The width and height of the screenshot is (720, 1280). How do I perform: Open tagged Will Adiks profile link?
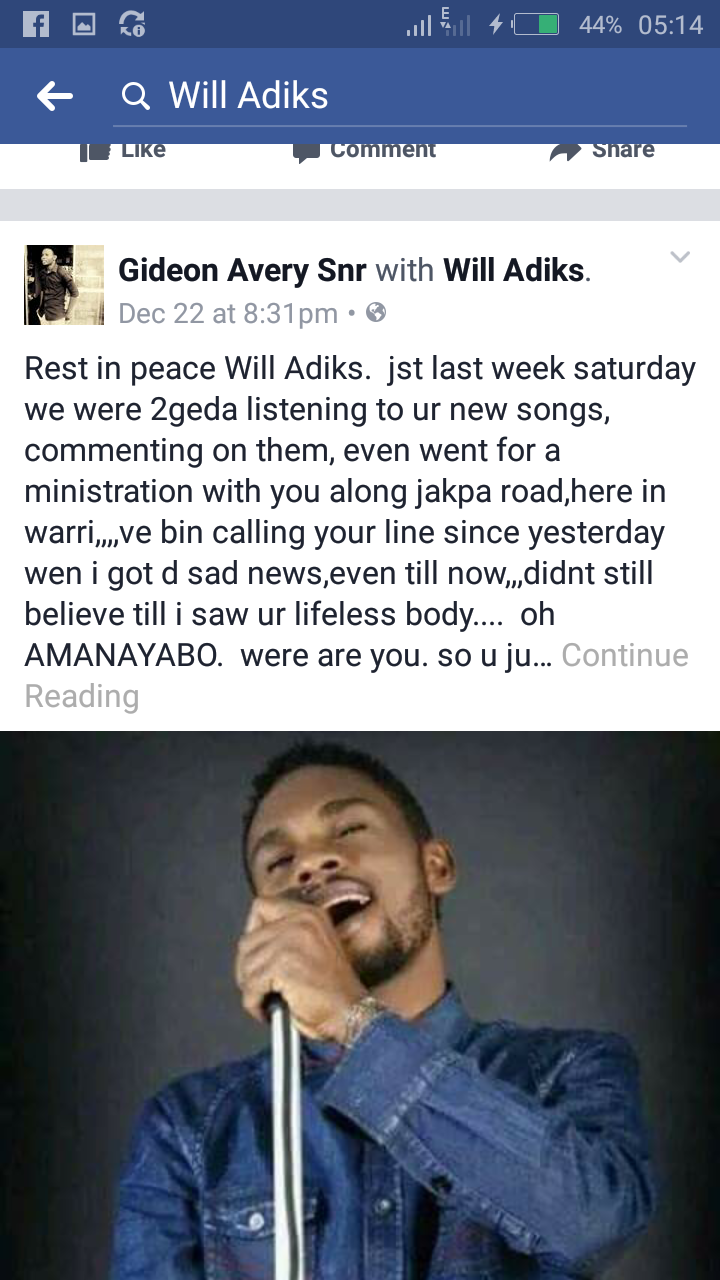514,269
